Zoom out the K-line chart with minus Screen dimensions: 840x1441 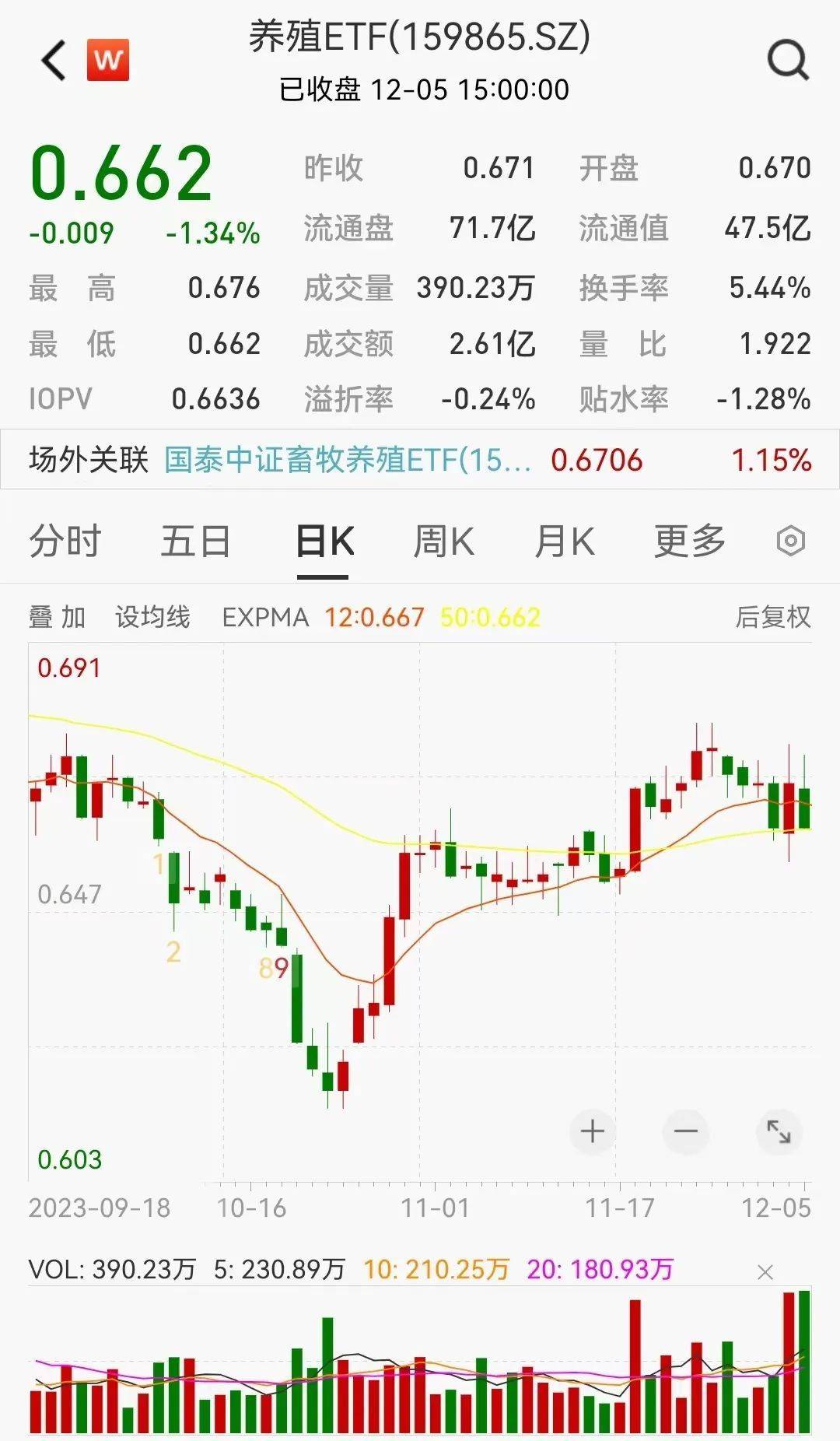tap(685, 1131)
